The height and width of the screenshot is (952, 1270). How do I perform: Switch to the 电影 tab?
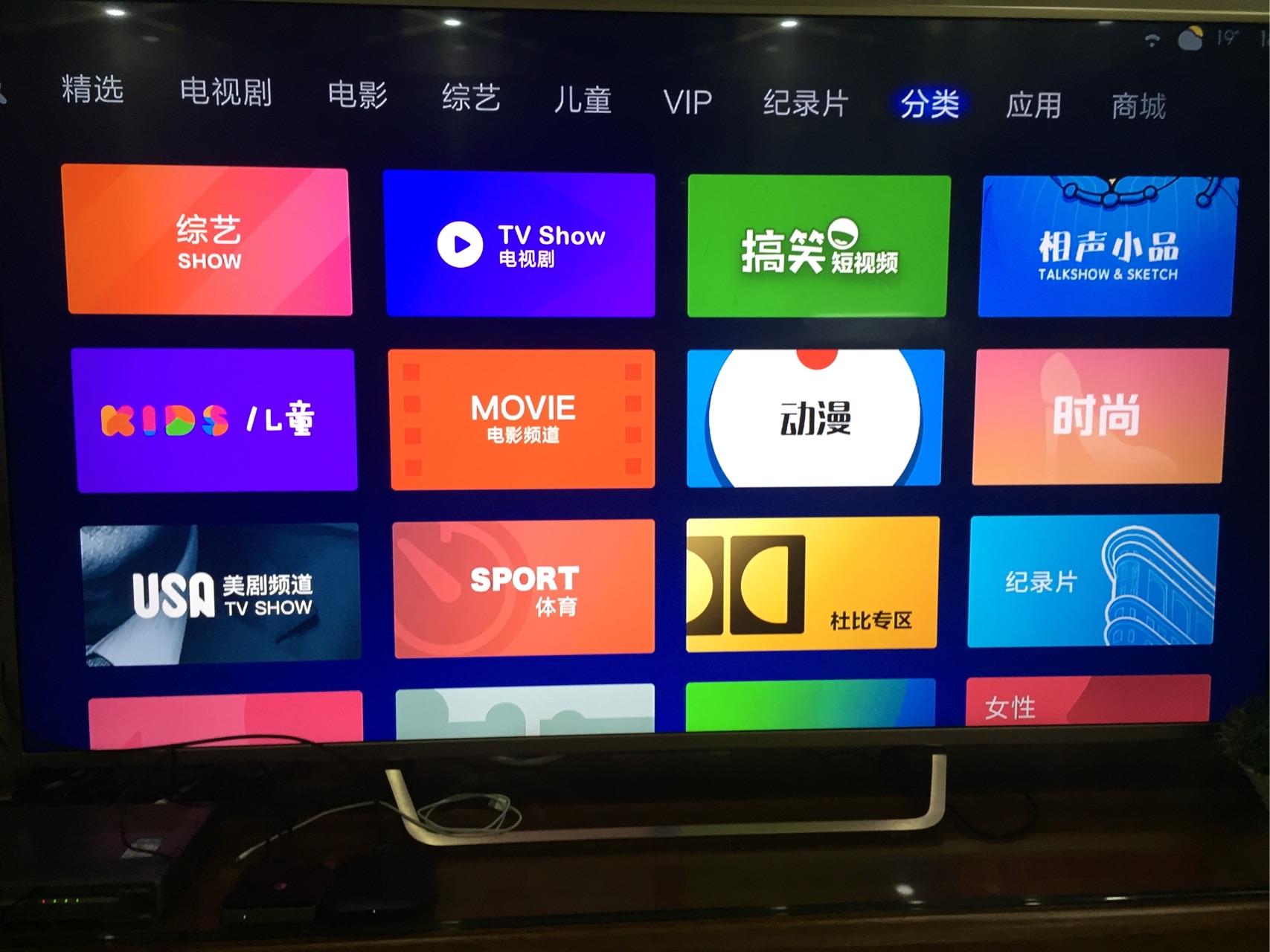pos(357,96)
